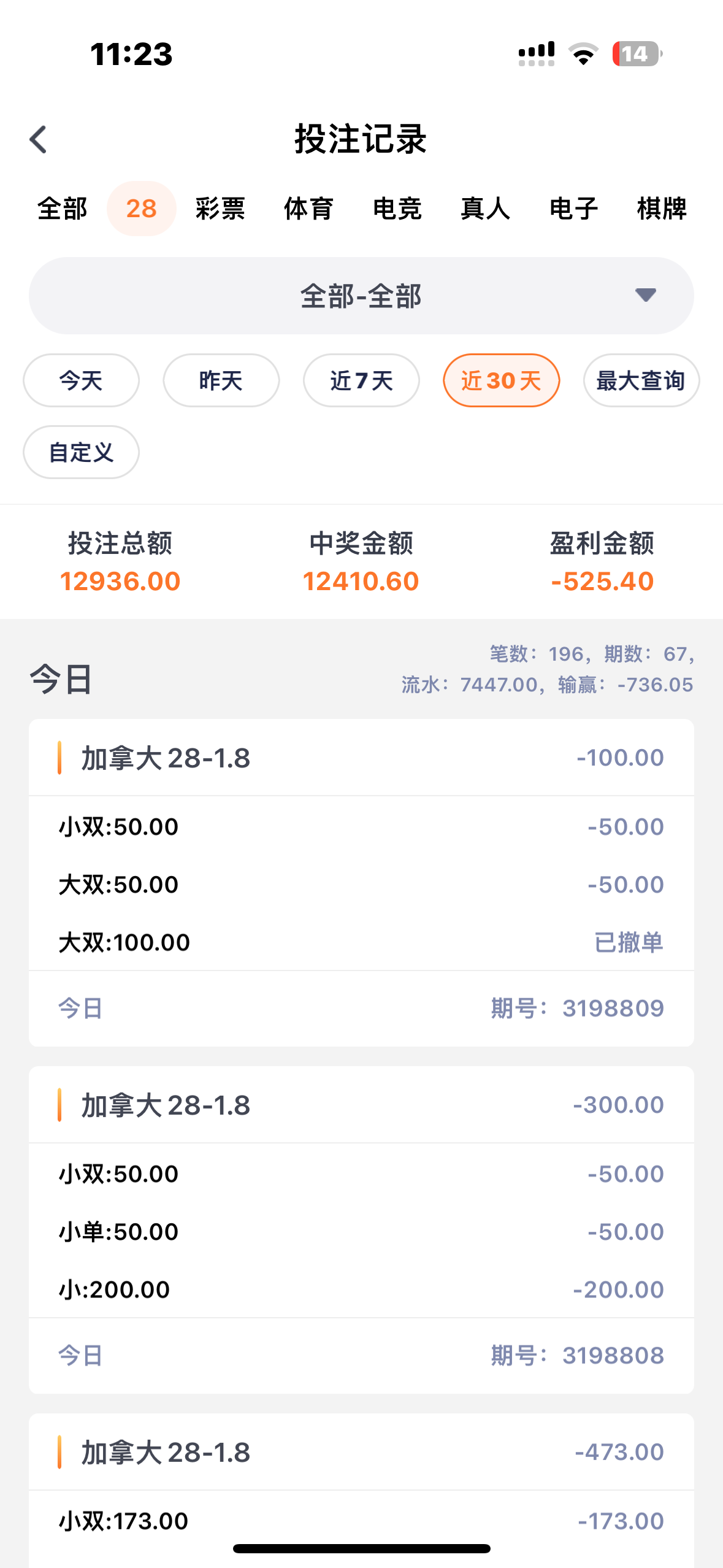Screen dimensions: 723x1568
Task: Expand the 全部-全部 dropdown
Action: coord(361,296)
